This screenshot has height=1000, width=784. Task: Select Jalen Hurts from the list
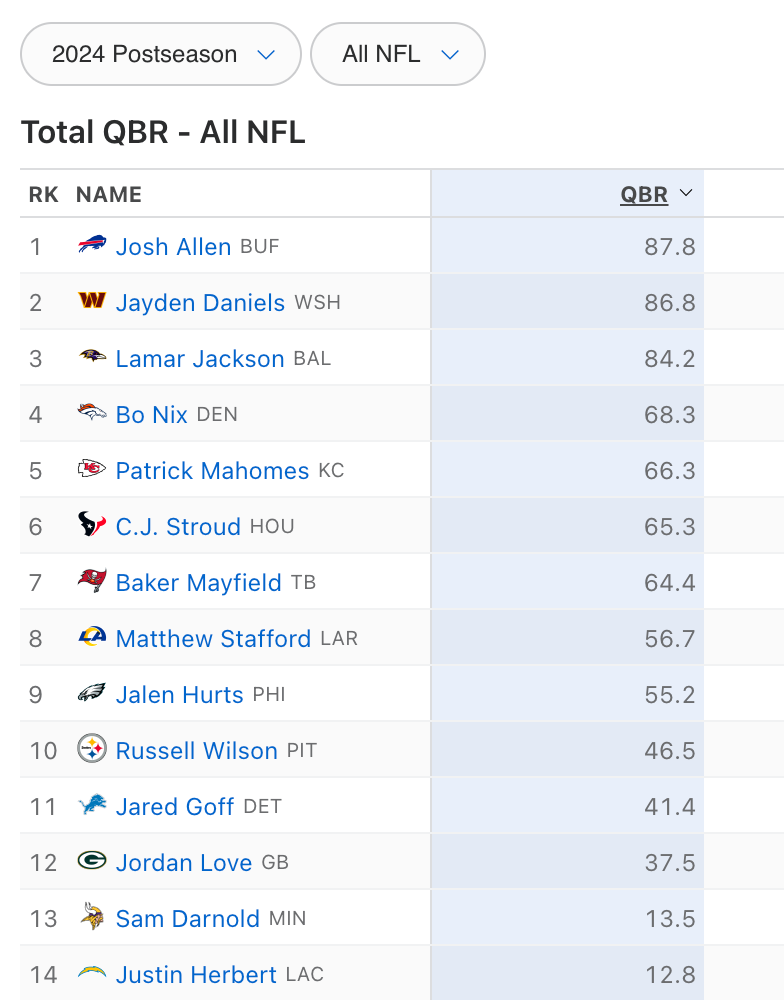click(x=179, y=695)
